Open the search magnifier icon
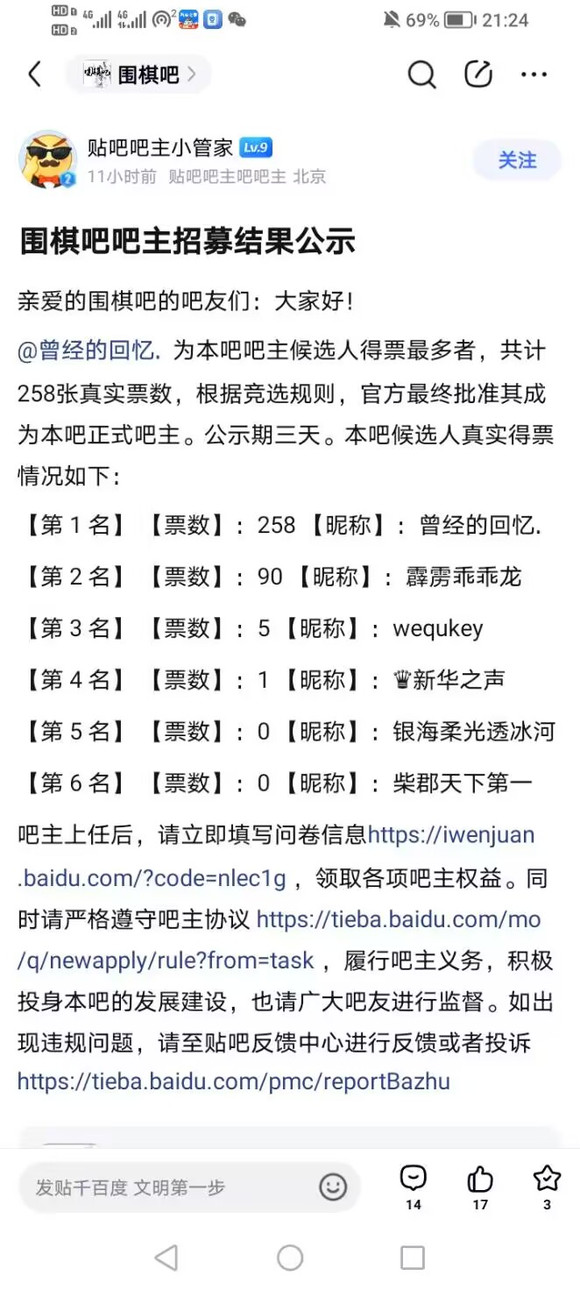The height and width of the screenshot is (1290, 580). pos(422,74)
